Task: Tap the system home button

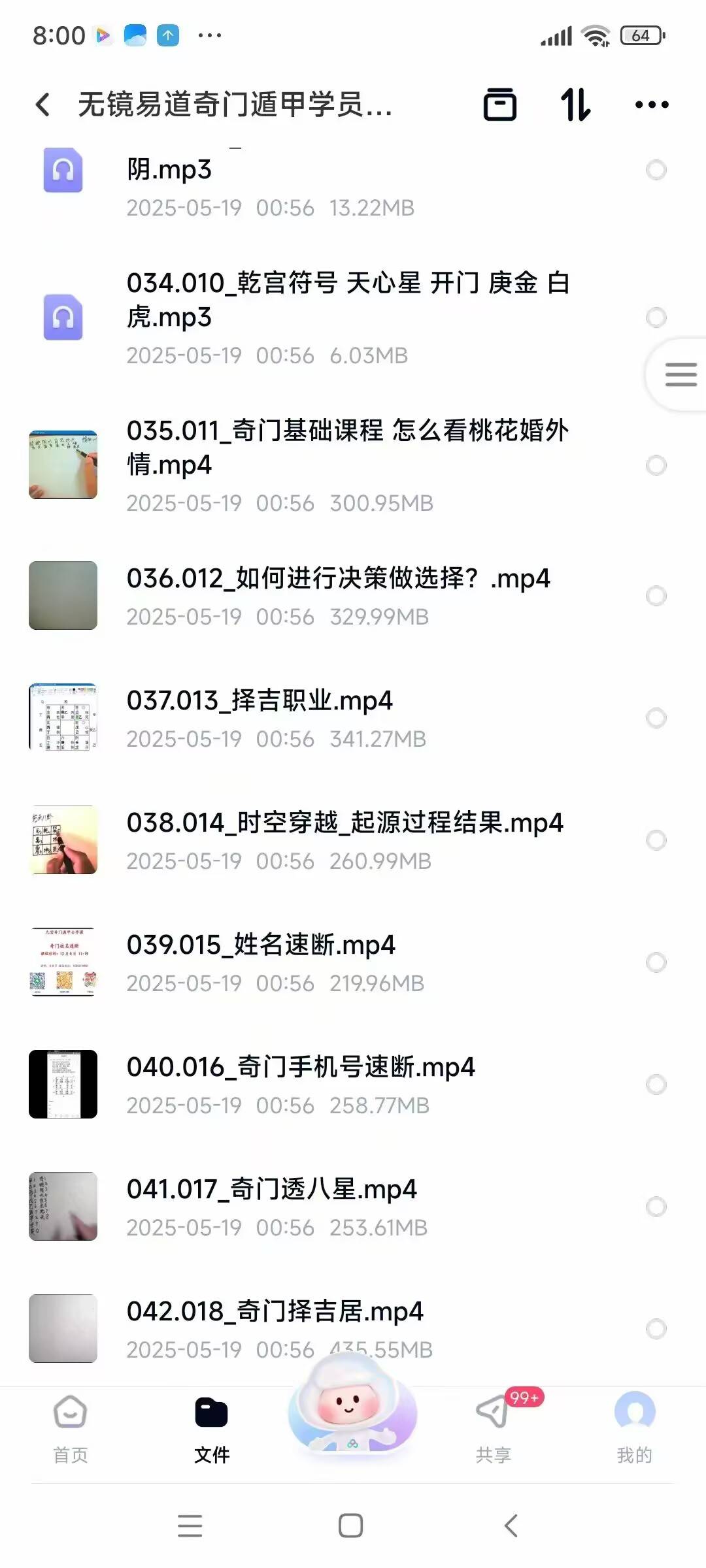Action: (351, 1526)
